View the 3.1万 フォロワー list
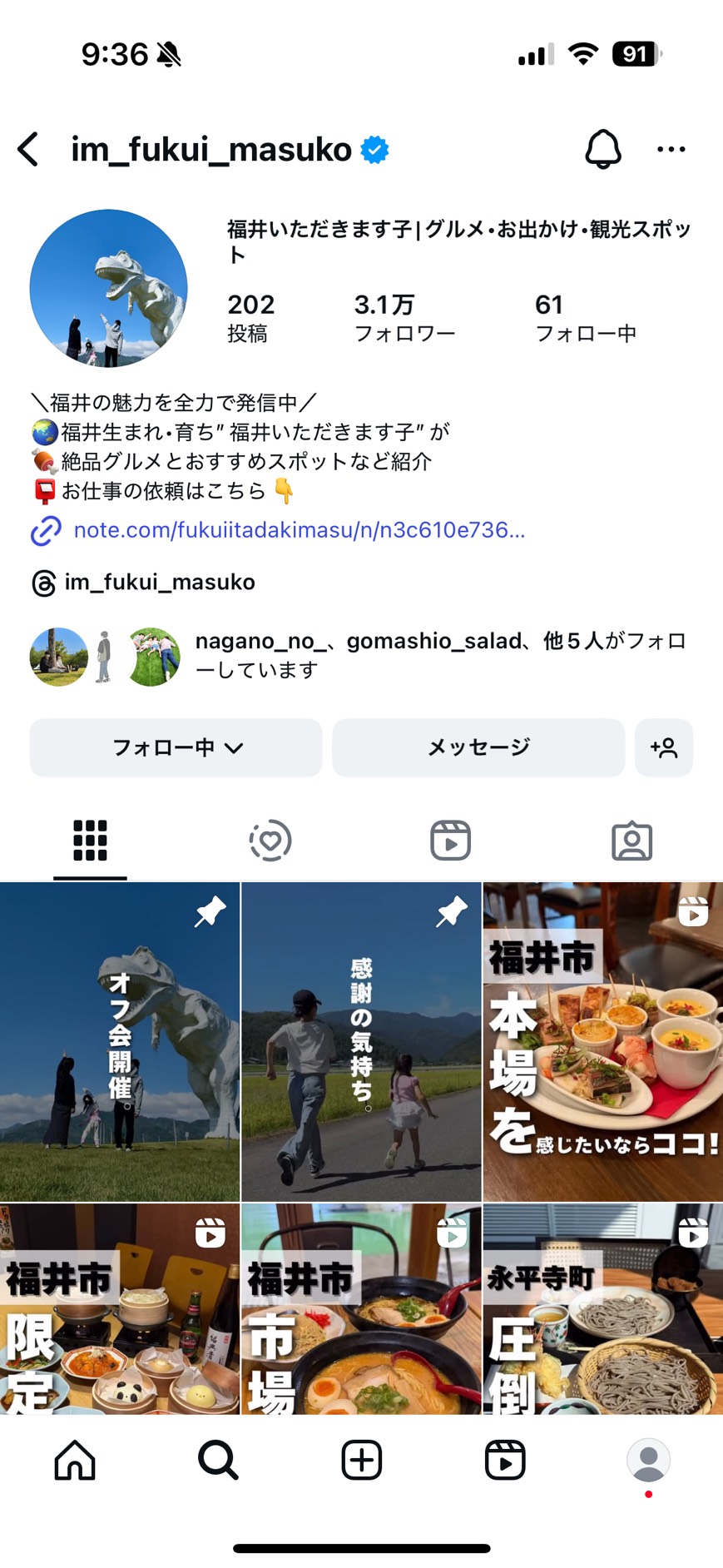723x1568 pixels. pyautogui.click(x=404, y=318)
